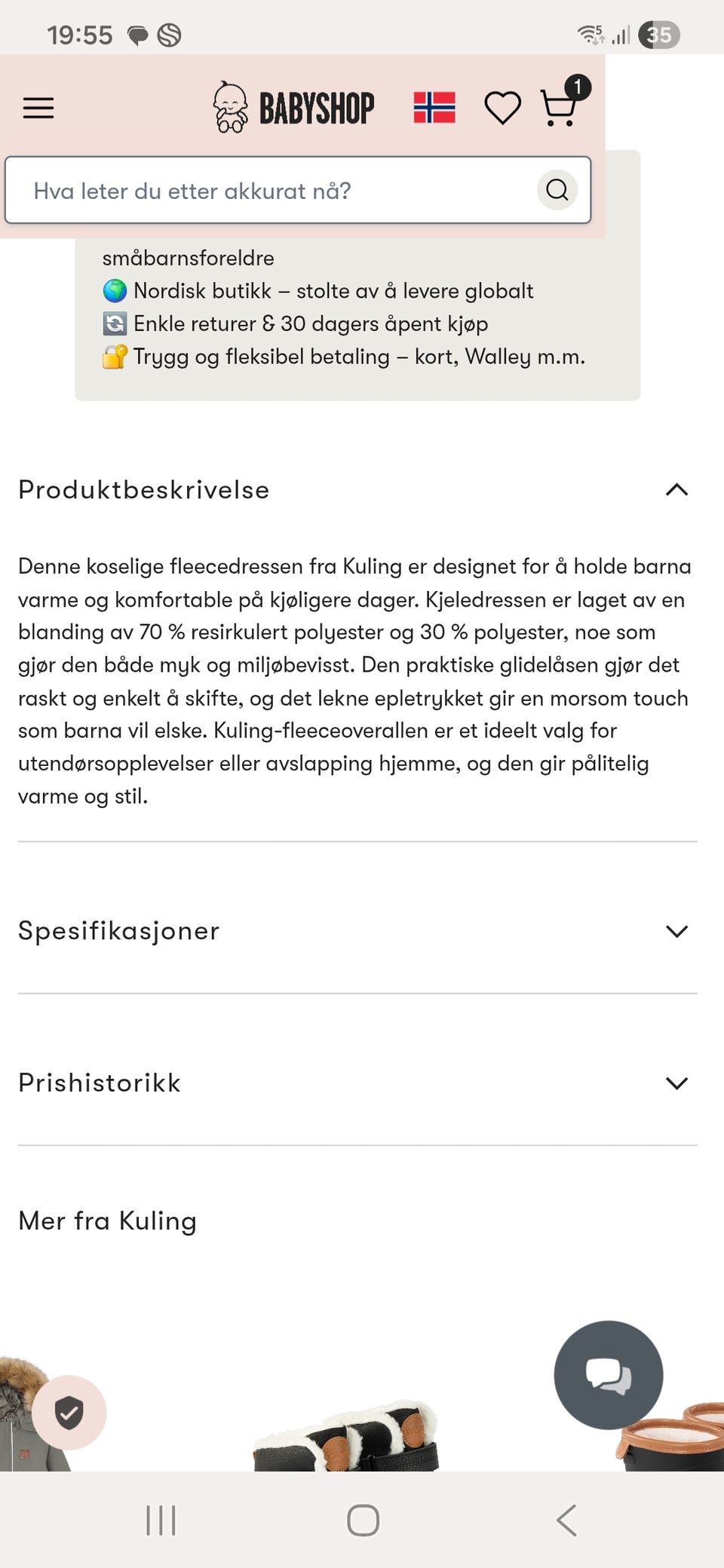Open the hamburger navigation menu
This screenshot has width=724, height=1568.
[38, 108]
